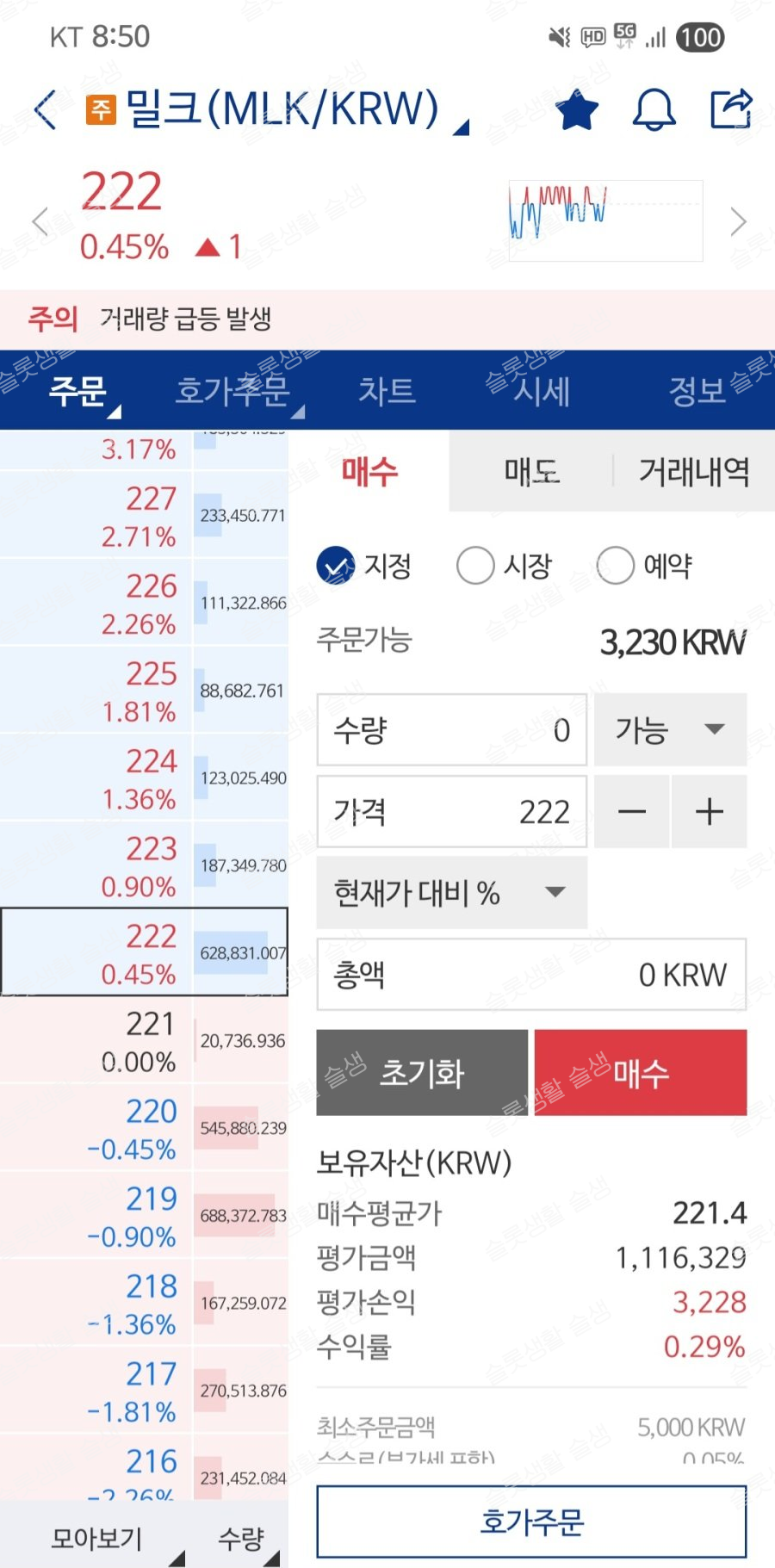This screenshot has width=775, height=1568.
Task: Reset the order with 초기화
Action: (422, 1073)
